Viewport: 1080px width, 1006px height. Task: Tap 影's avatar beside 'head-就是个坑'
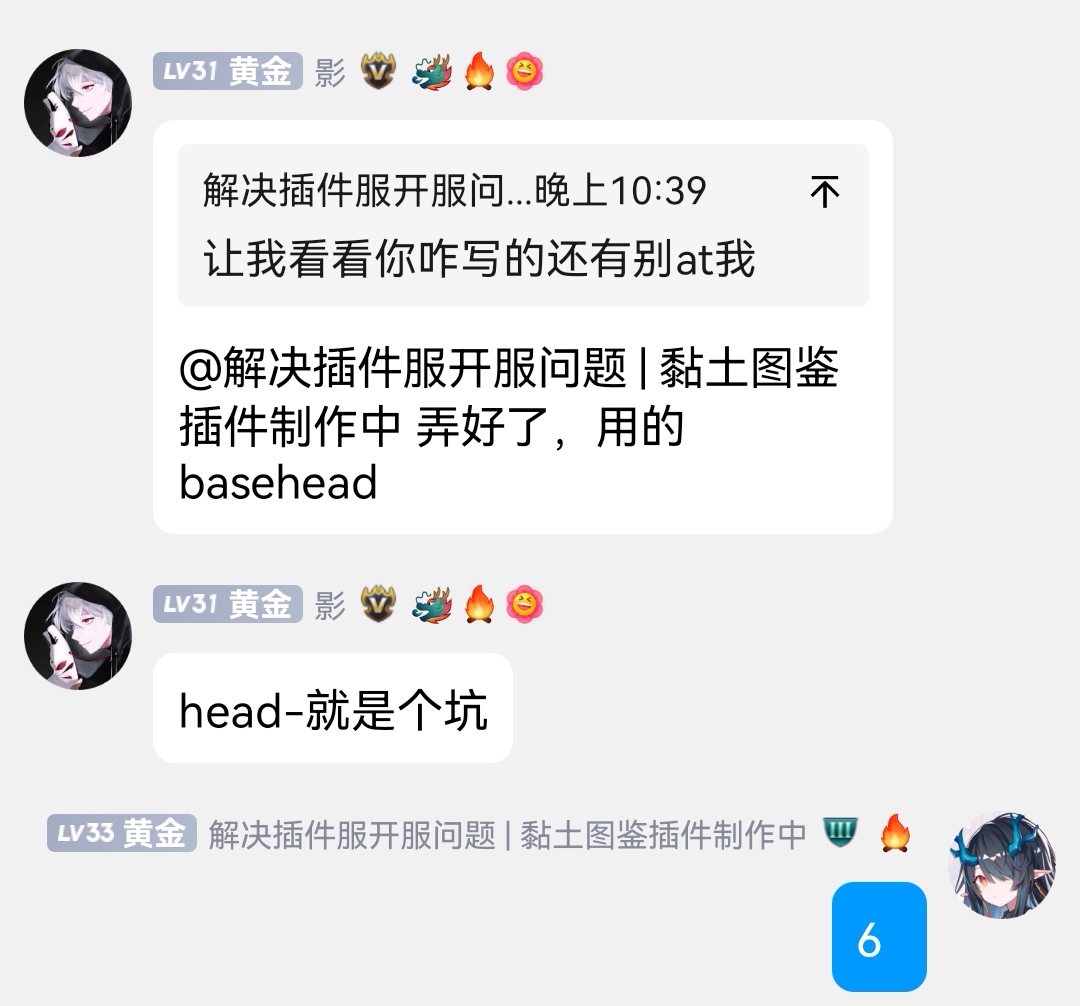click(78, 636)
